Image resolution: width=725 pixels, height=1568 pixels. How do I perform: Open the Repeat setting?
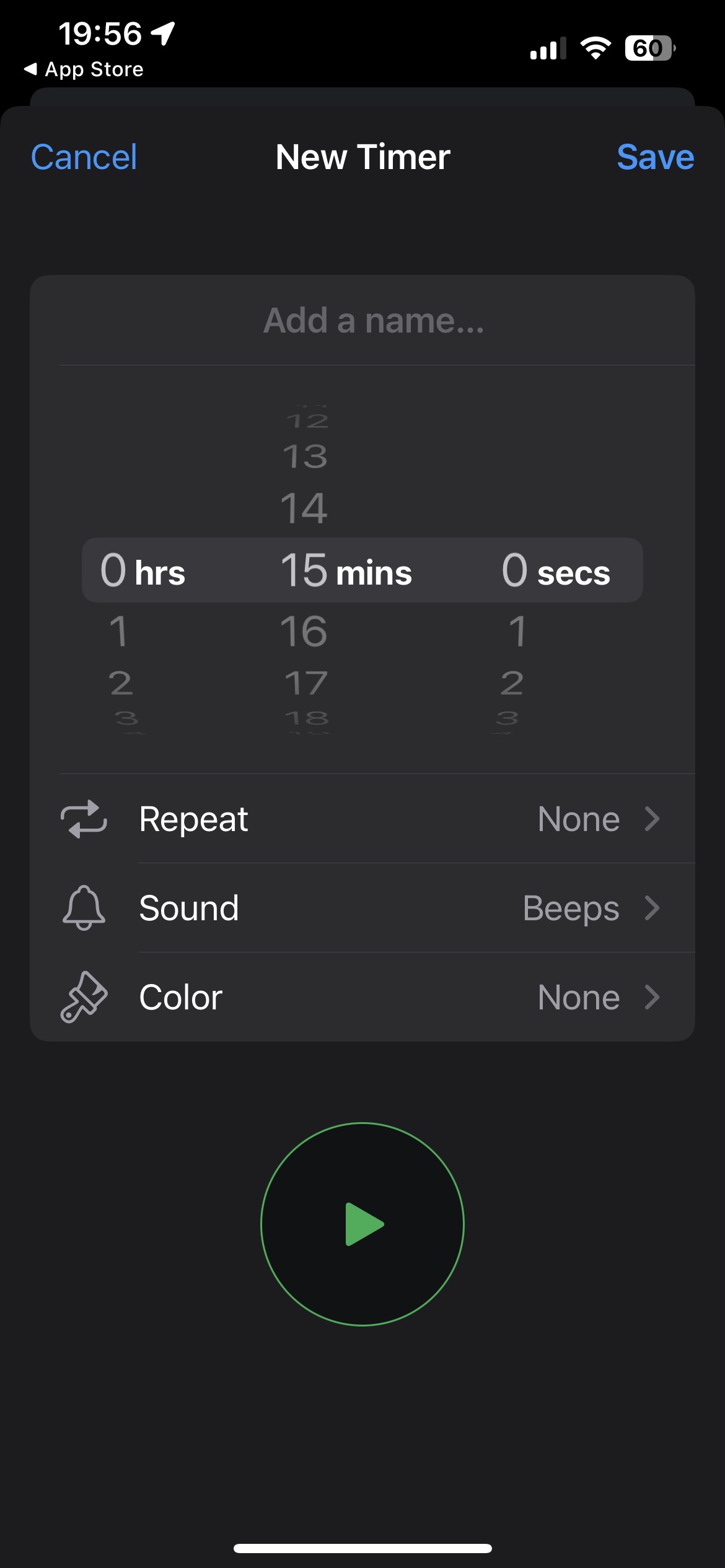tap(362, 819)
